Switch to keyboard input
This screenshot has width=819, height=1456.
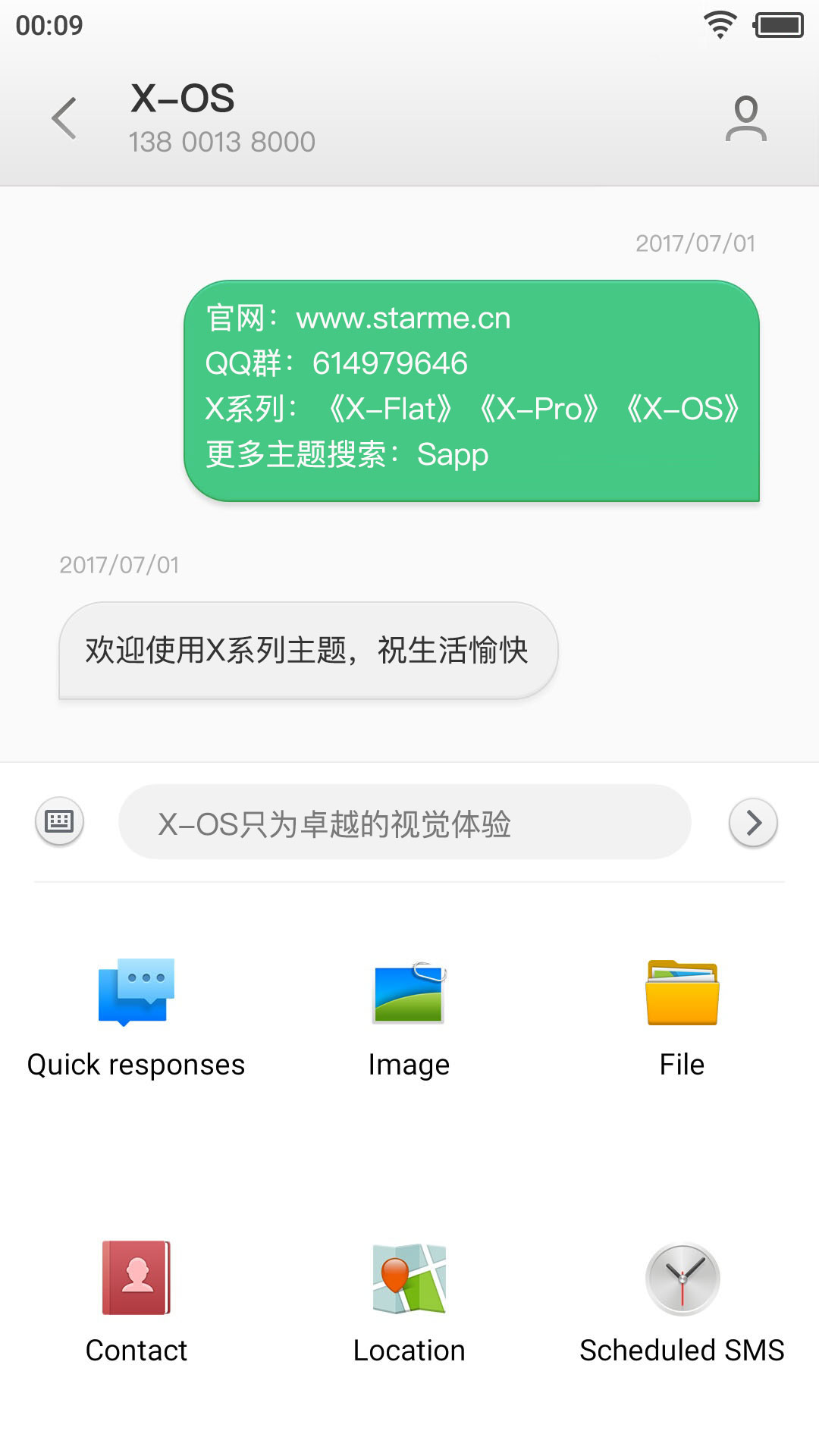(59, 821)
